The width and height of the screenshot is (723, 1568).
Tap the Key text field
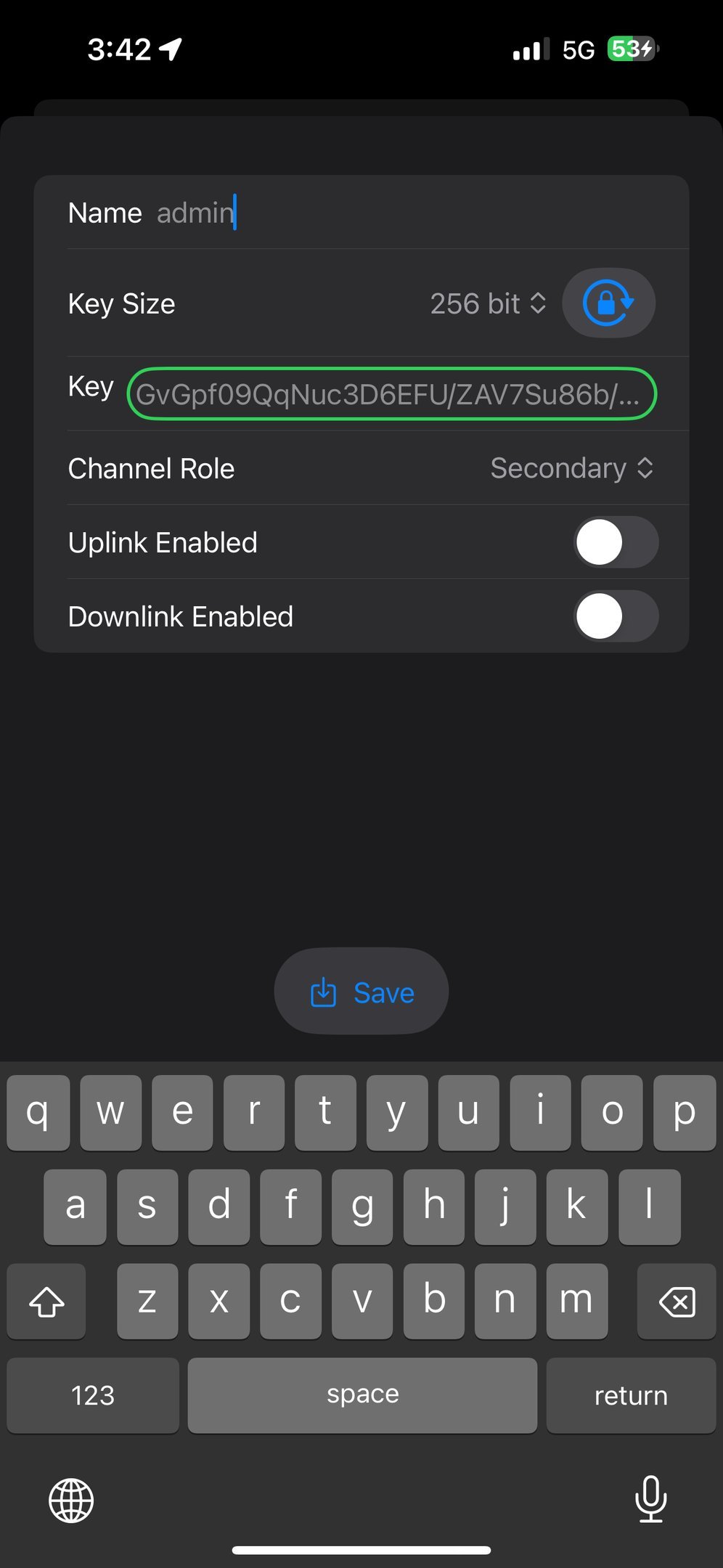(391, 394)
